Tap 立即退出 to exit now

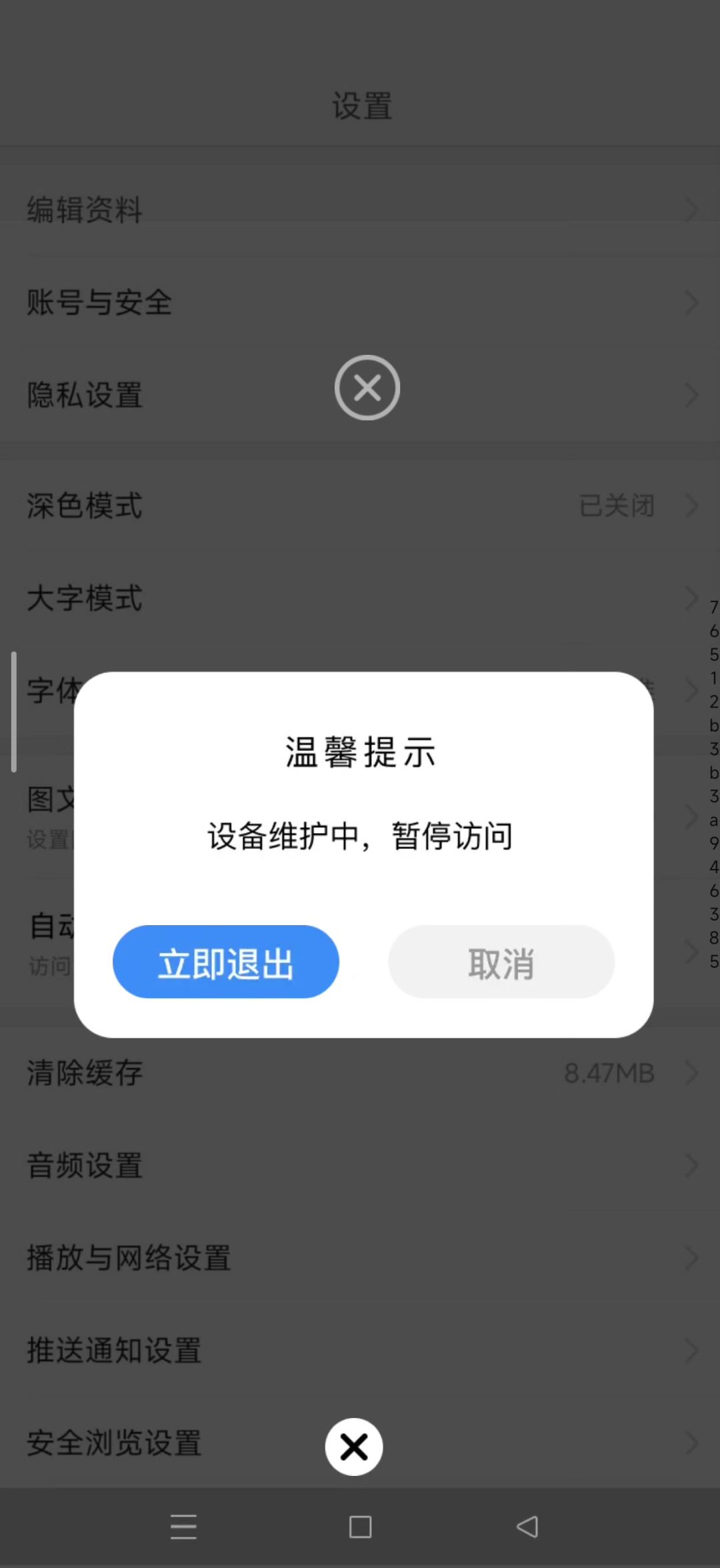click(x=225, y=962)
